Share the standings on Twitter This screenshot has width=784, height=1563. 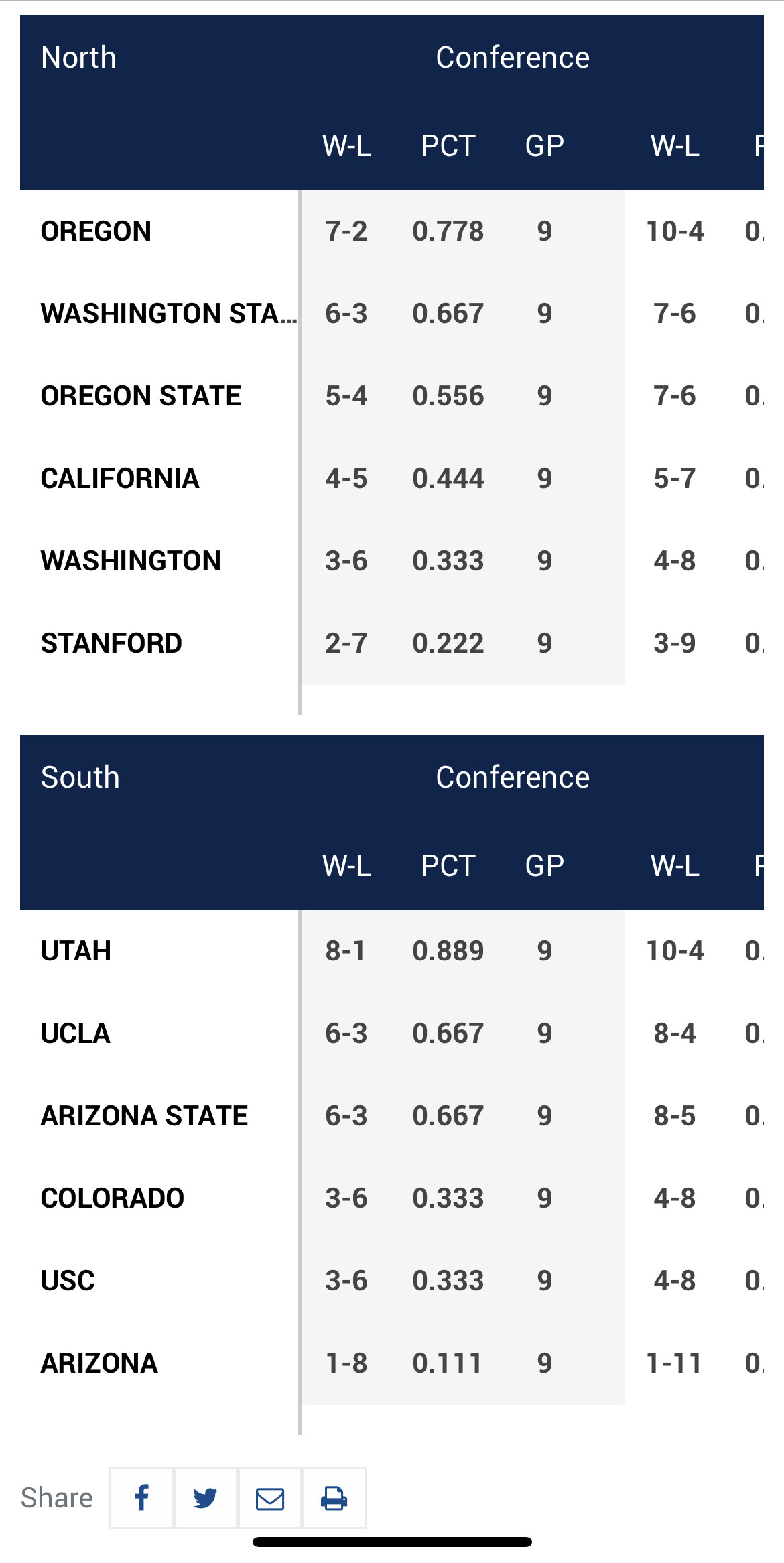coord(206,1498)
